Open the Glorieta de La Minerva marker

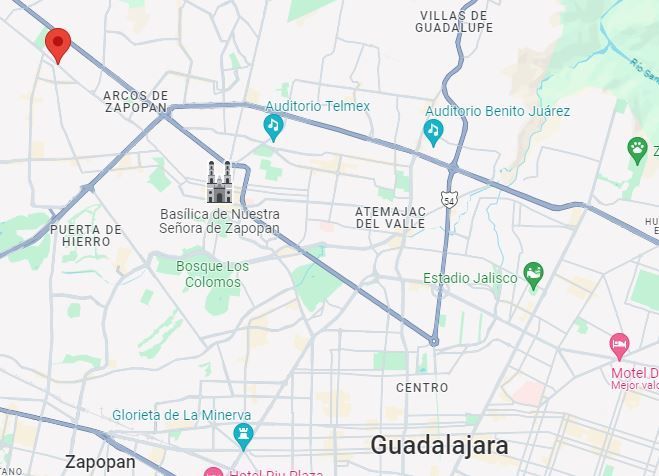pyautogui.click(x=243, y=436)
